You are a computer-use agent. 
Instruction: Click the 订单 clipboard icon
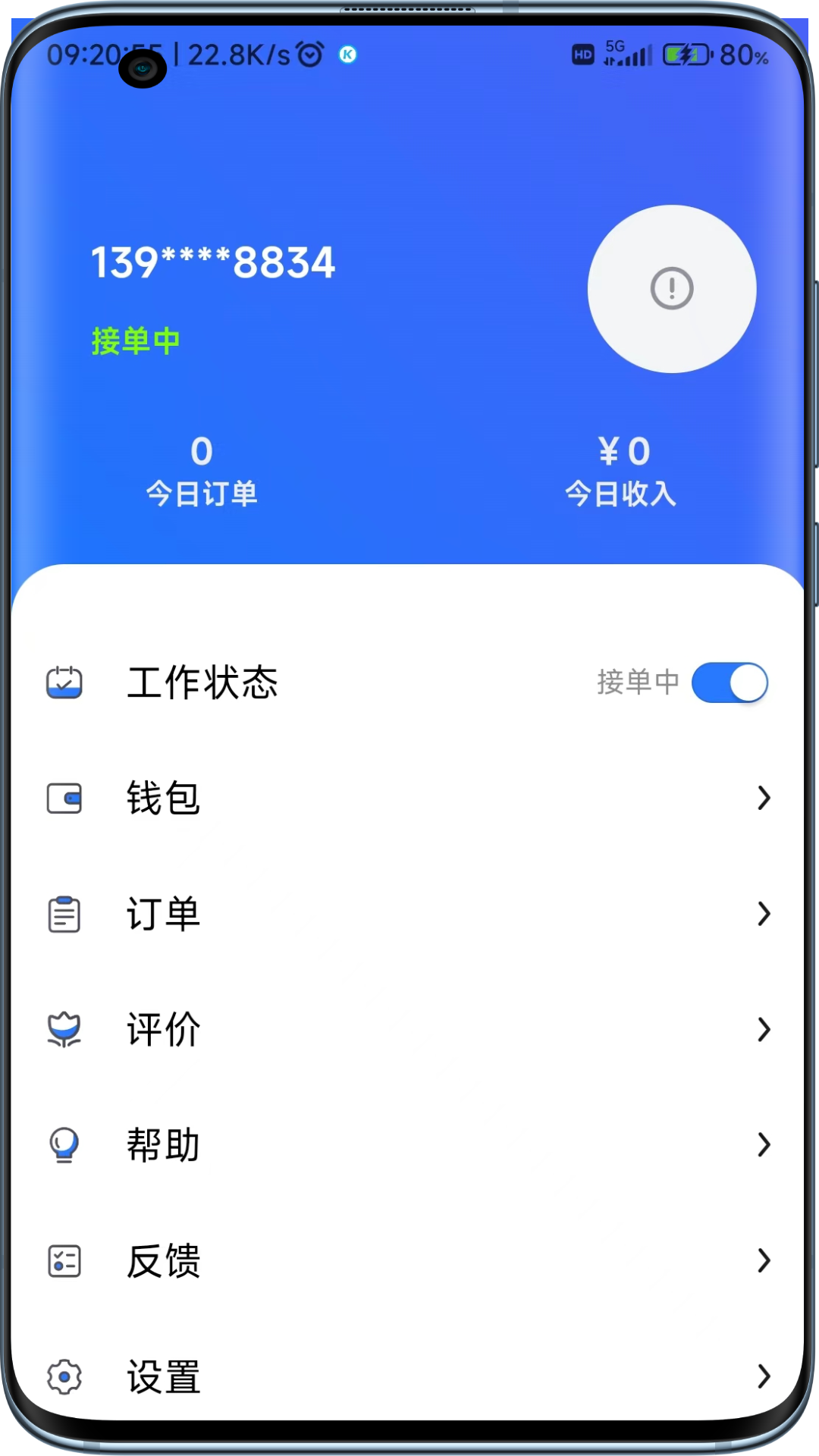(x=65, y=915)
